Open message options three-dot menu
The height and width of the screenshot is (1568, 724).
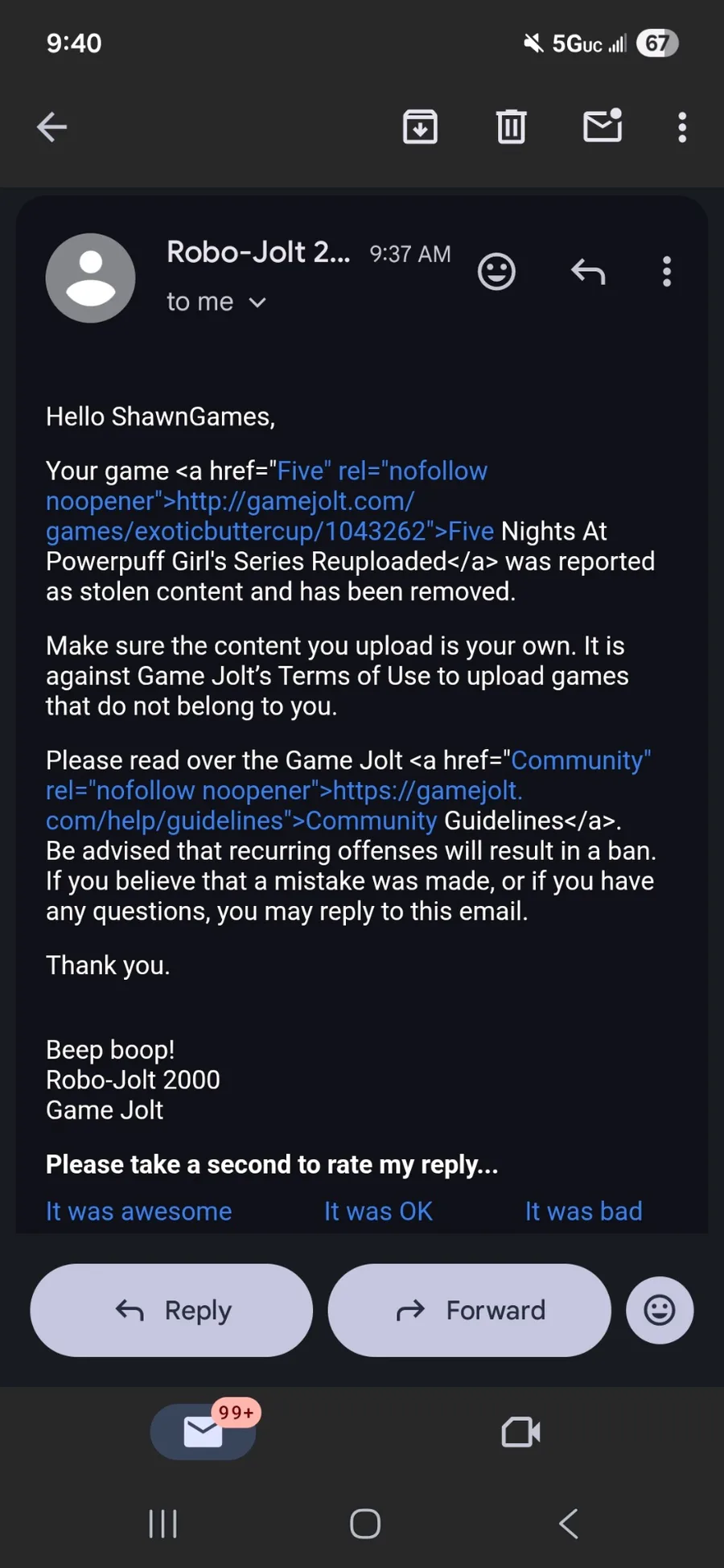click(666, 272)
